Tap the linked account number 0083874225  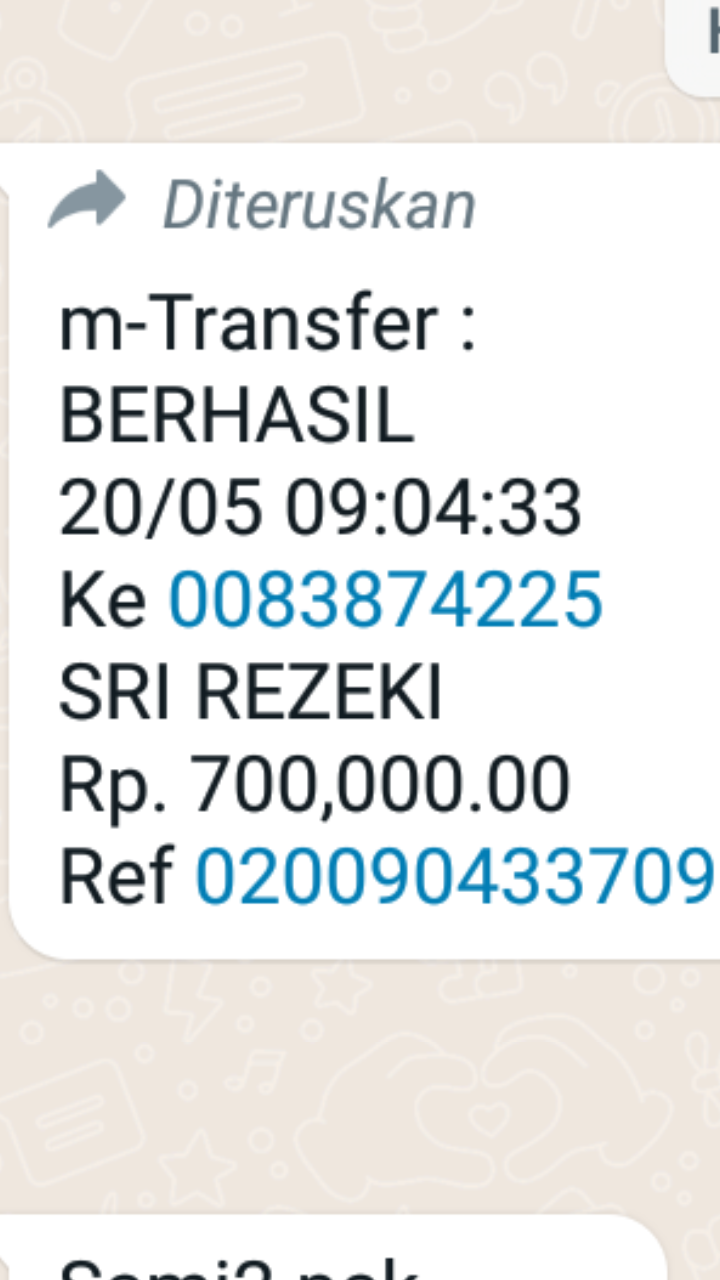tap(385, 600)
